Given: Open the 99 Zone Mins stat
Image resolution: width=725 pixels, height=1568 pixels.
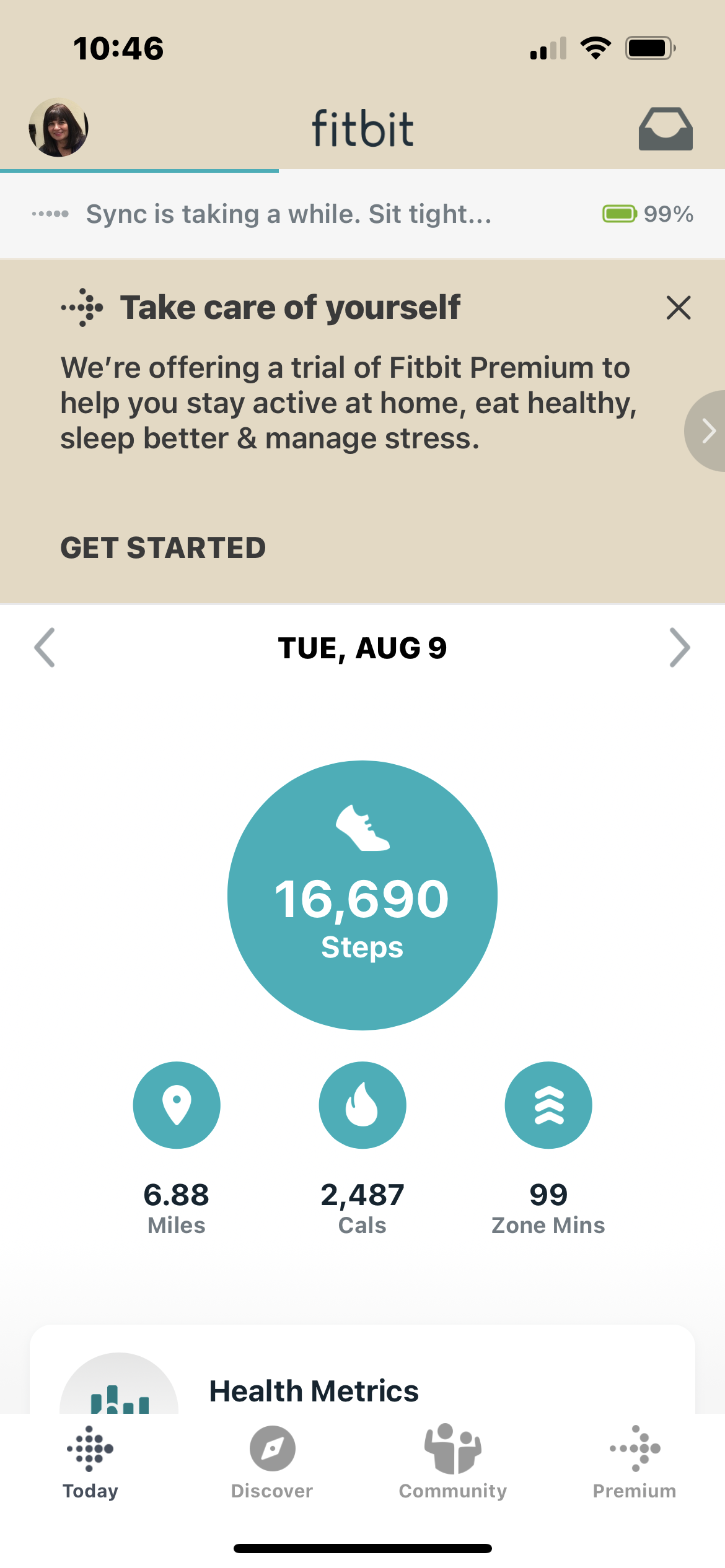Looking at the screenshot, I should 548,1105.
